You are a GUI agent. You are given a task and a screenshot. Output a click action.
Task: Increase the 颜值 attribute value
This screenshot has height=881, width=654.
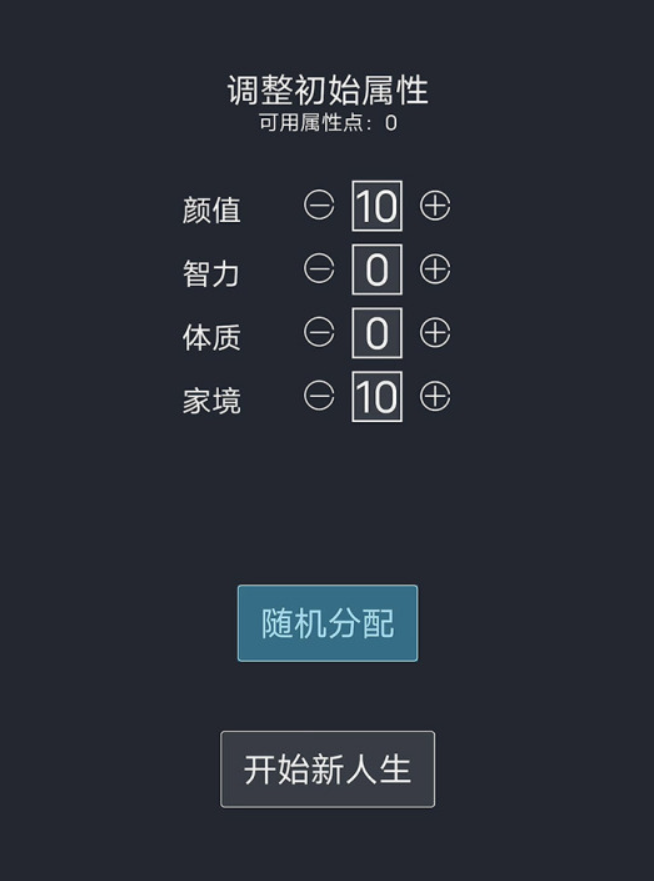click(435, 206)
